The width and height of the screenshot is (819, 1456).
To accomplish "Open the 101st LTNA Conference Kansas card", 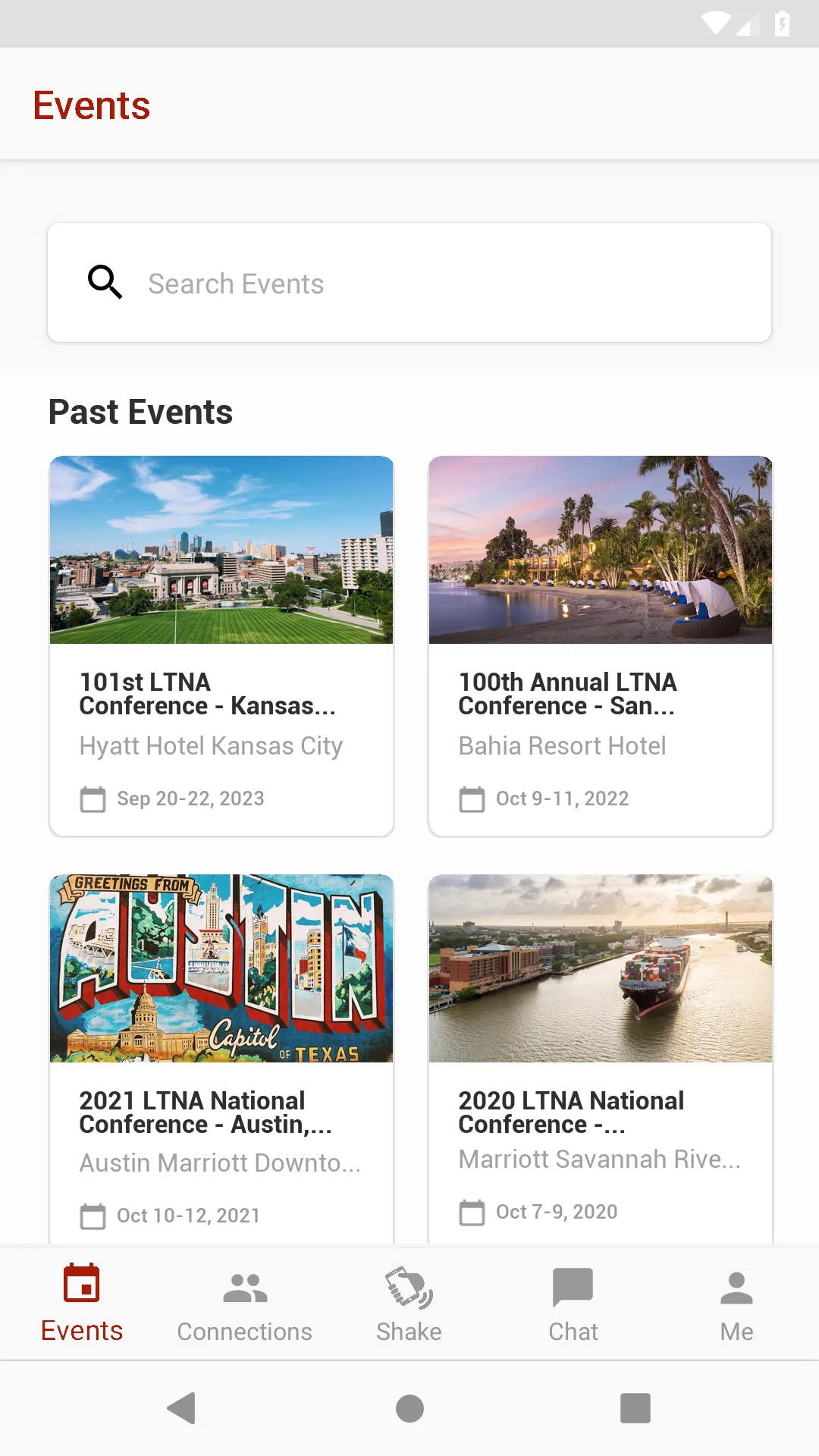I will point(221,646).
